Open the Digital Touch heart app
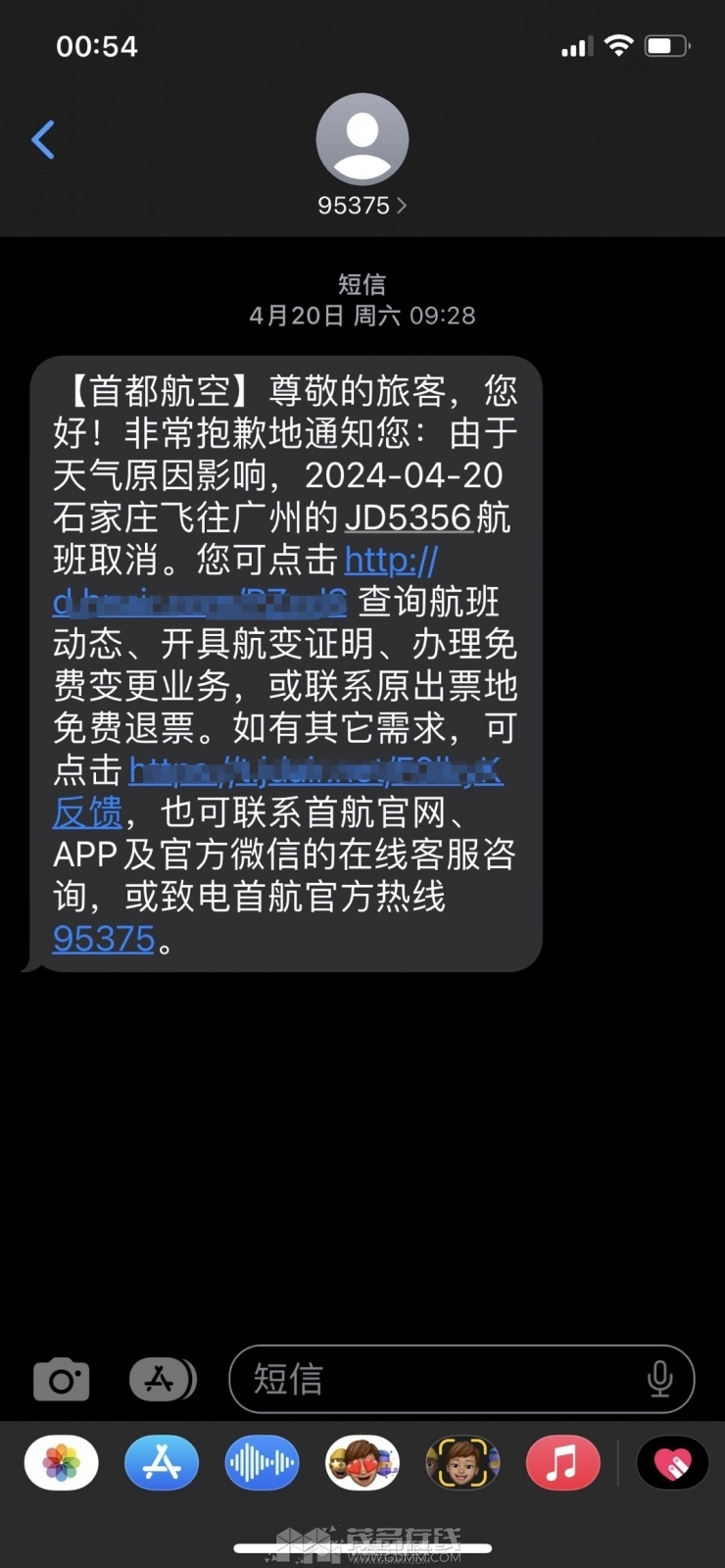Viewport: 725px width, 1568px height. pyautogui.click(x=672, y=1463)
